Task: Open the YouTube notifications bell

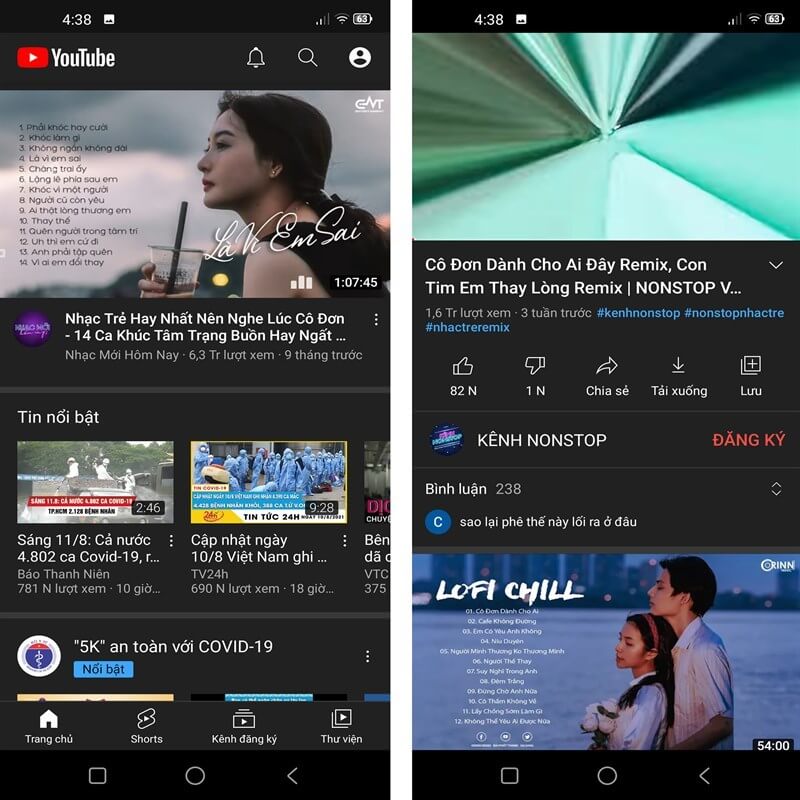Action: click(256, 58)
